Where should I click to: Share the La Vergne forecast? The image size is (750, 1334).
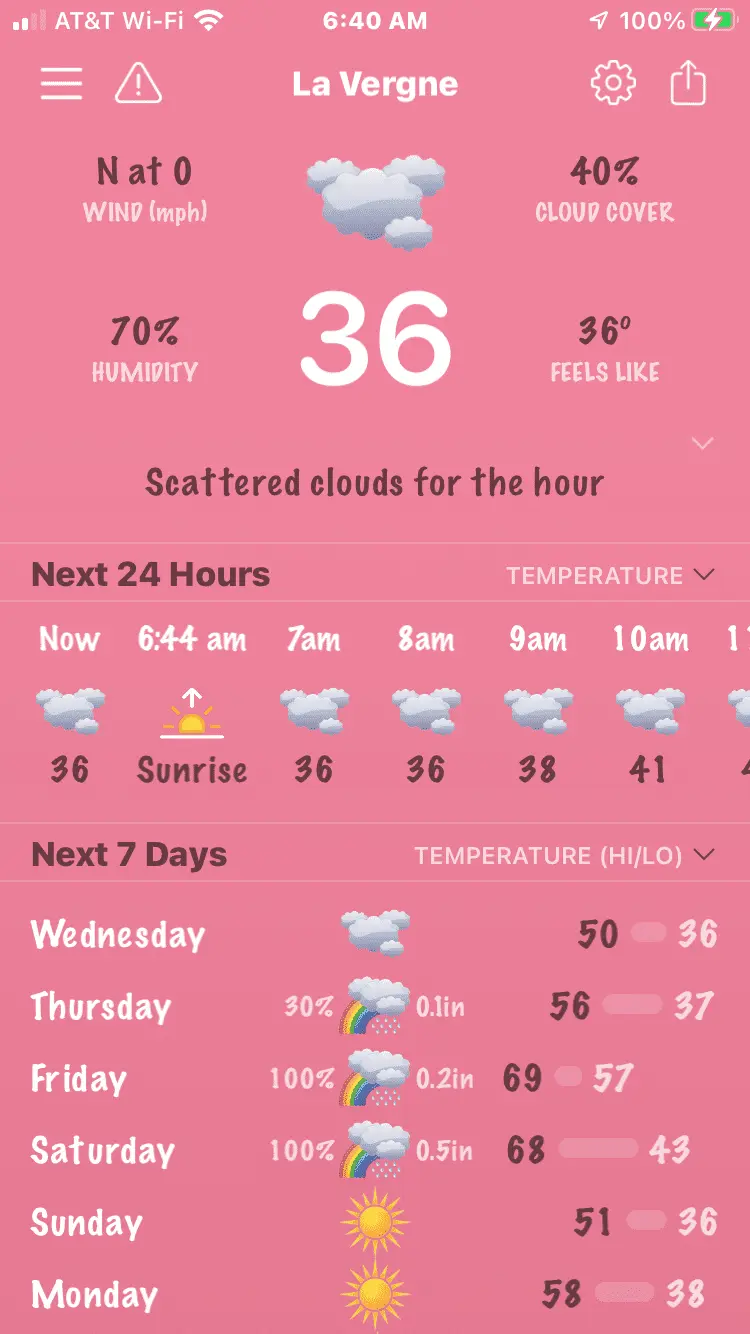click(x=688, y=84)
